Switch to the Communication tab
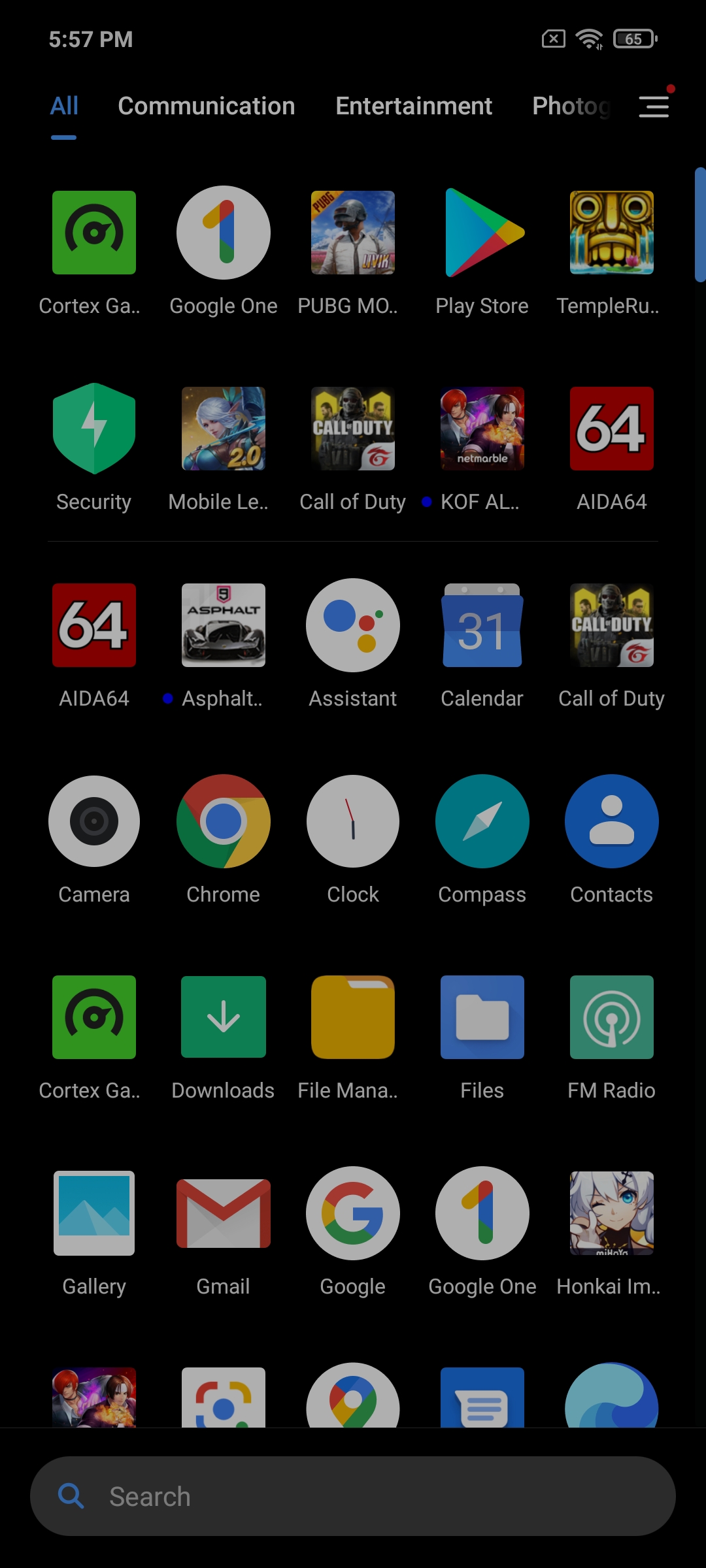 click(x=207, y=106)
